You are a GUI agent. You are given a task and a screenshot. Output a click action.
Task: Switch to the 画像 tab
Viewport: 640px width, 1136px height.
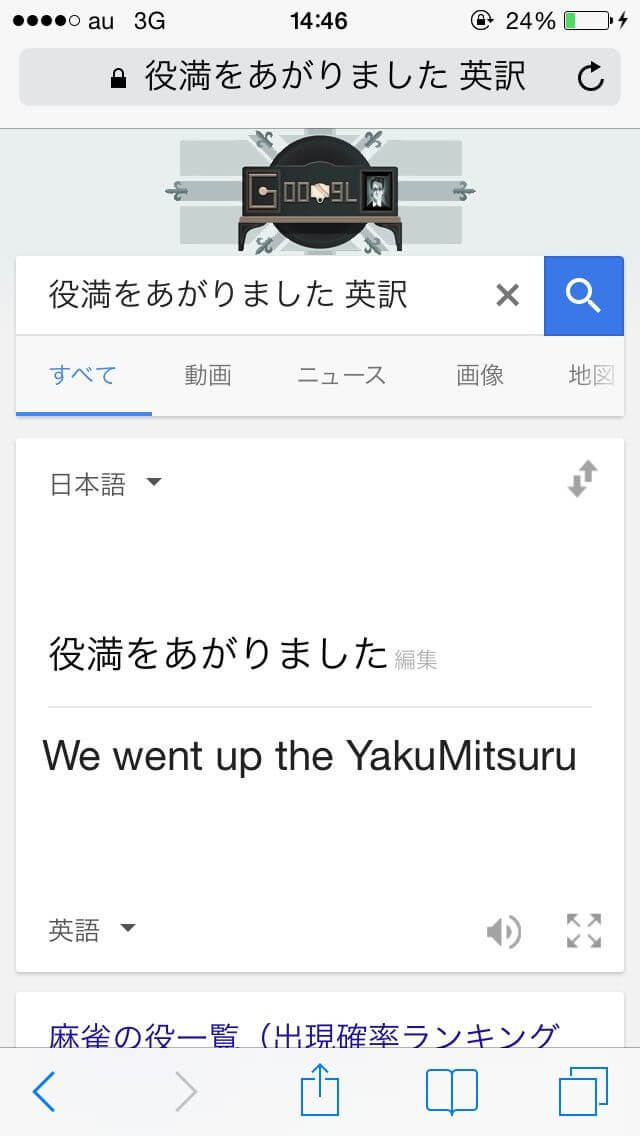coord(480,375)
